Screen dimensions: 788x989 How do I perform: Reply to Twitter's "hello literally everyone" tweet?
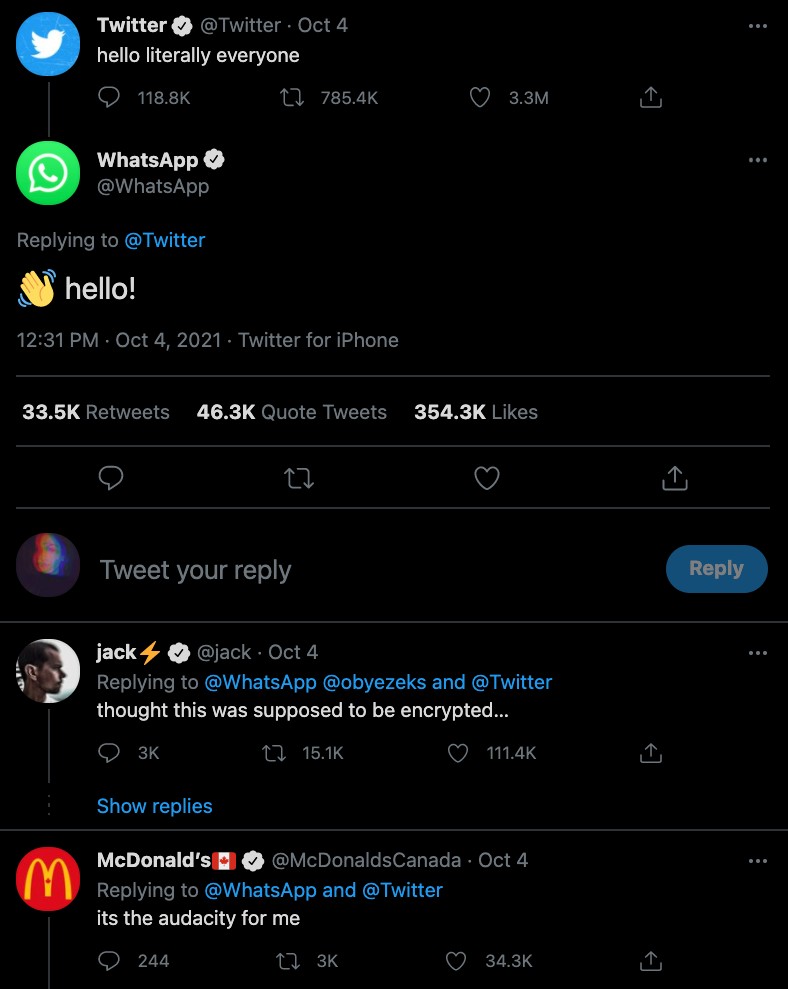coord(110,97)
